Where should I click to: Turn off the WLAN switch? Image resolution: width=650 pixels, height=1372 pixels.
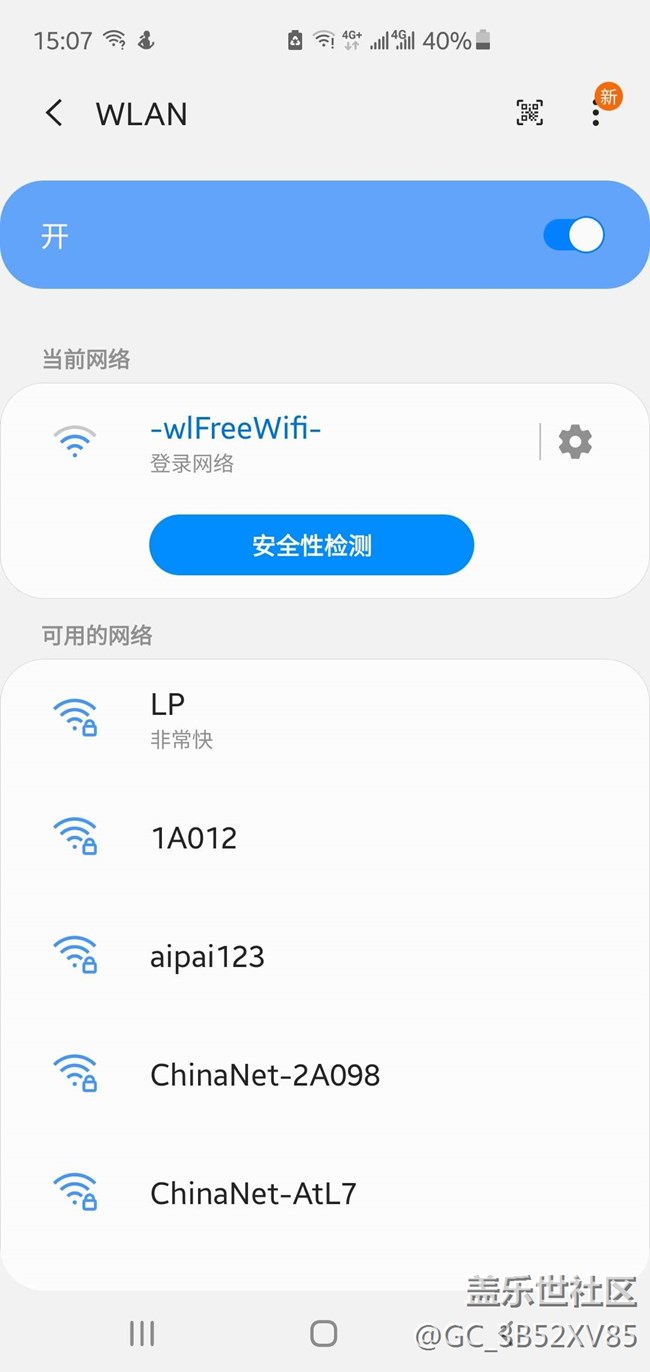[574, 235]
